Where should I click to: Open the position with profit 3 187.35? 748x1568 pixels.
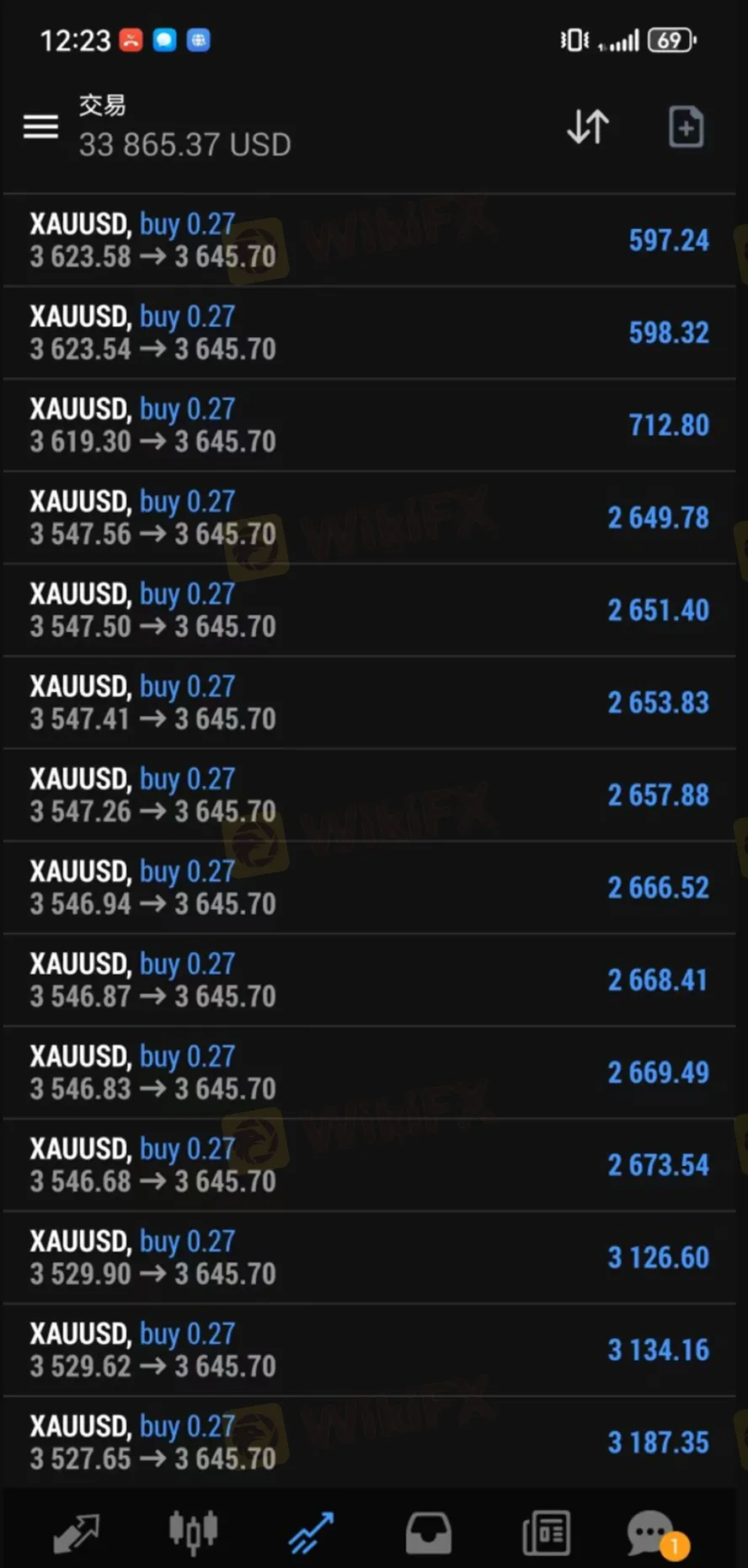pyautogui.click(x=370, y=1442)
